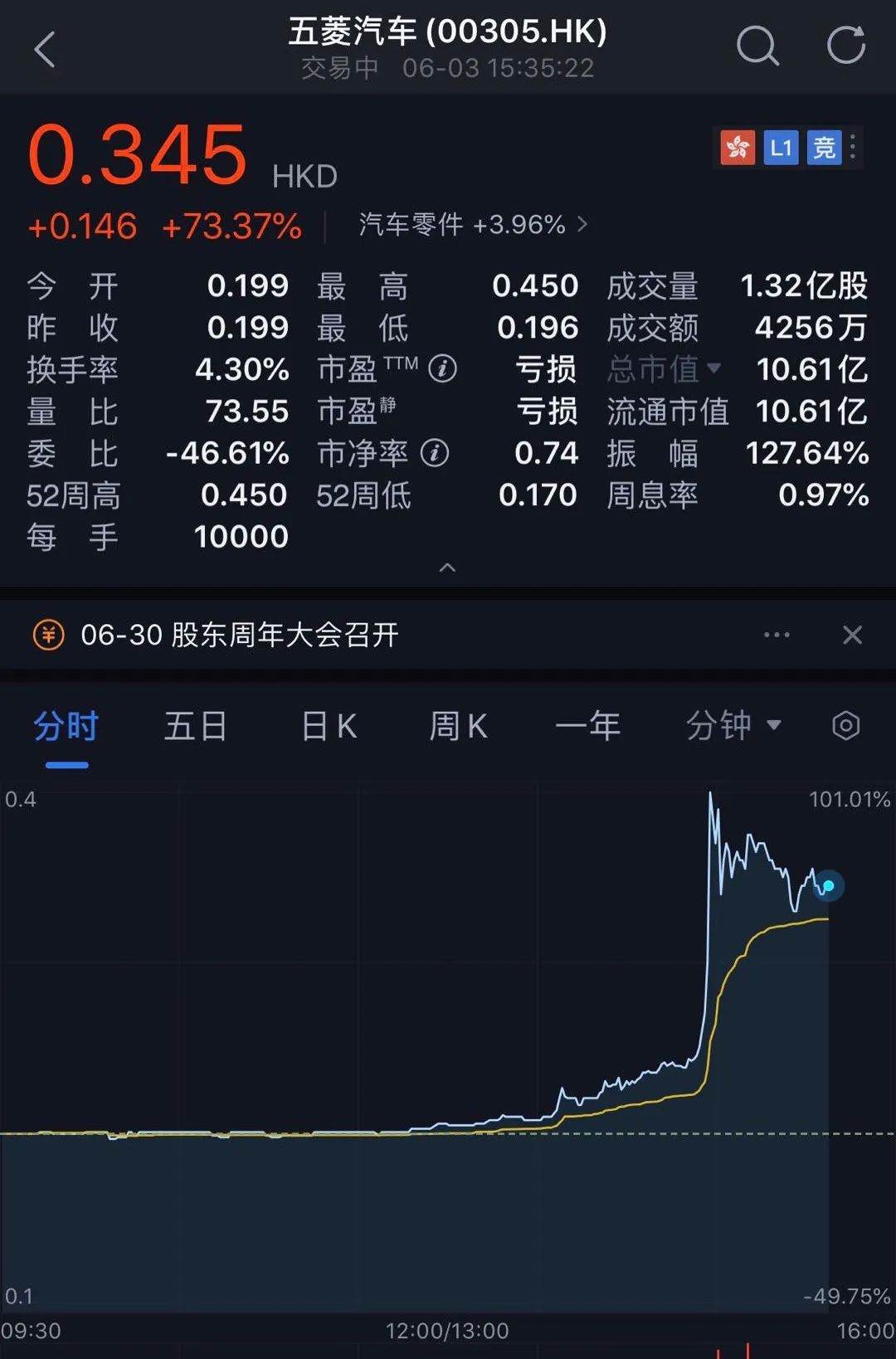Expand the 分钟 interval dropdown
Viewport: 896px width, 1359px height.
733,726
